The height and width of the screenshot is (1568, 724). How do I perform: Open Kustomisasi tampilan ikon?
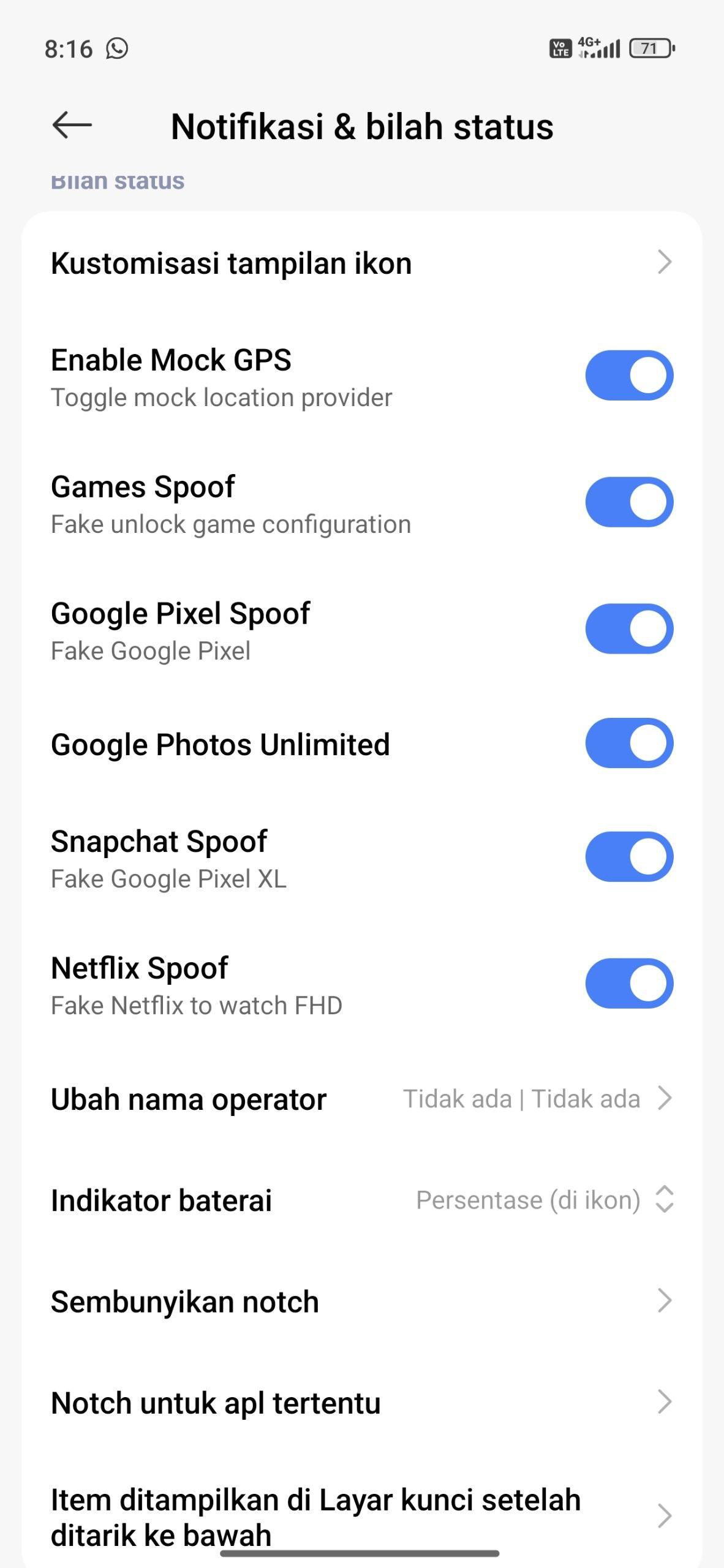tap(361, 263)
